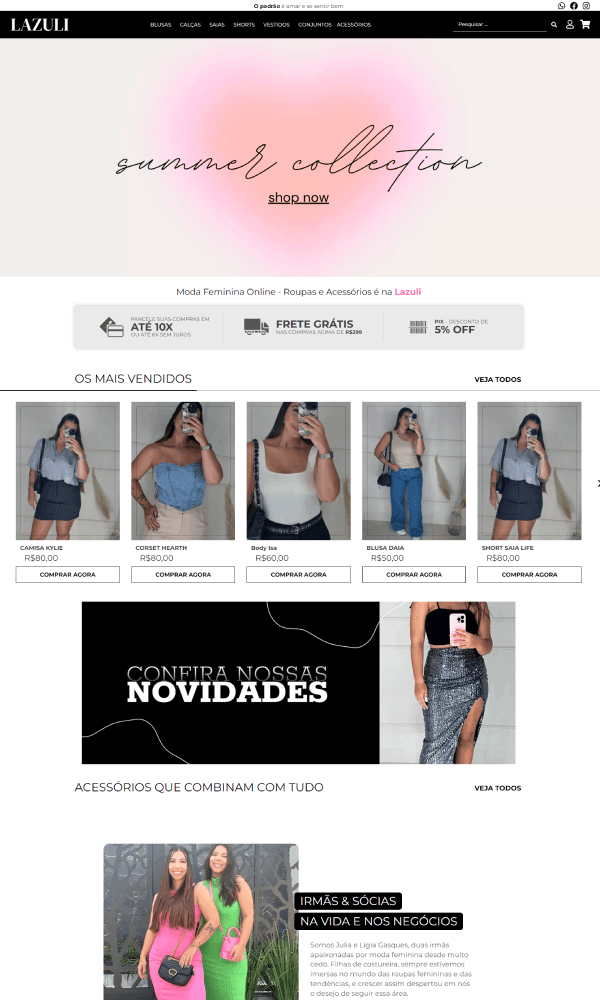
Task: Open the shopping cart icon
Action: tap(585, 24)
